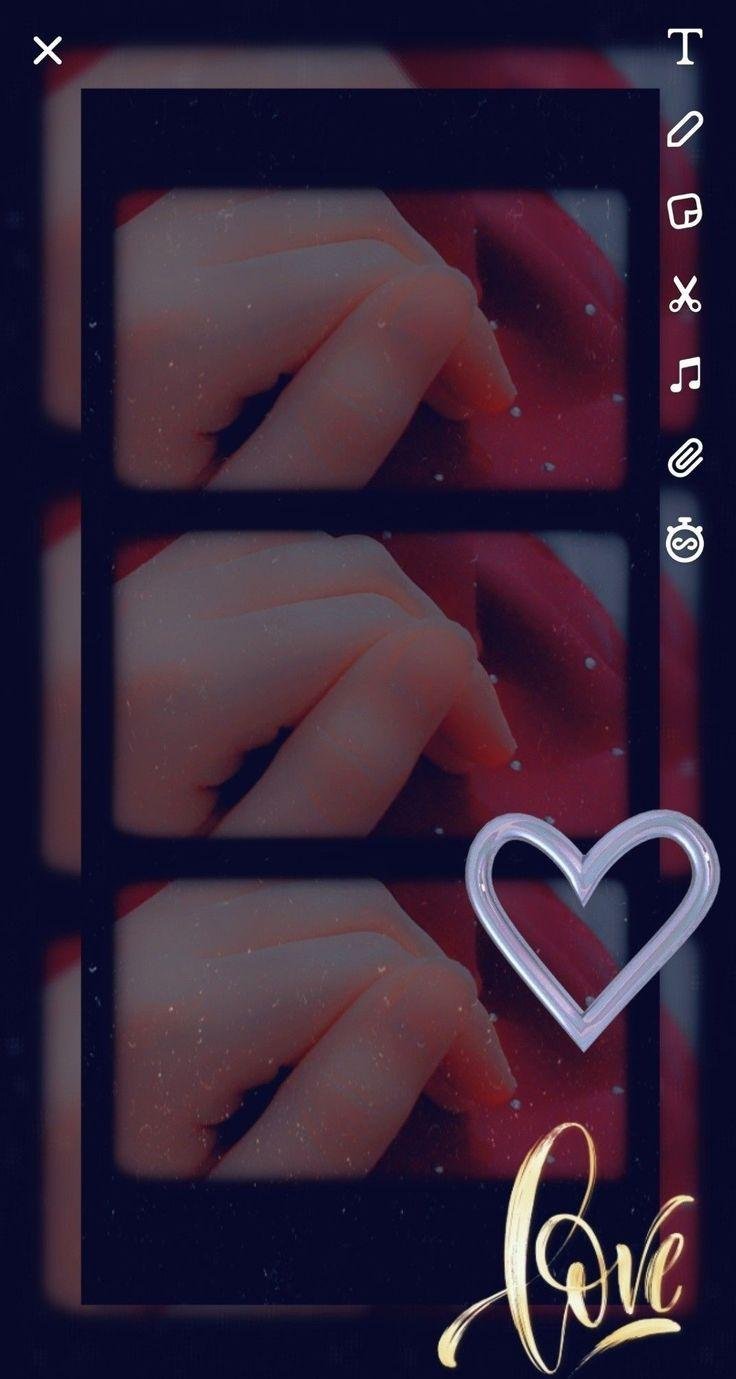Add music to the snap
736x1379 pixels.
(x=685, y=375)
